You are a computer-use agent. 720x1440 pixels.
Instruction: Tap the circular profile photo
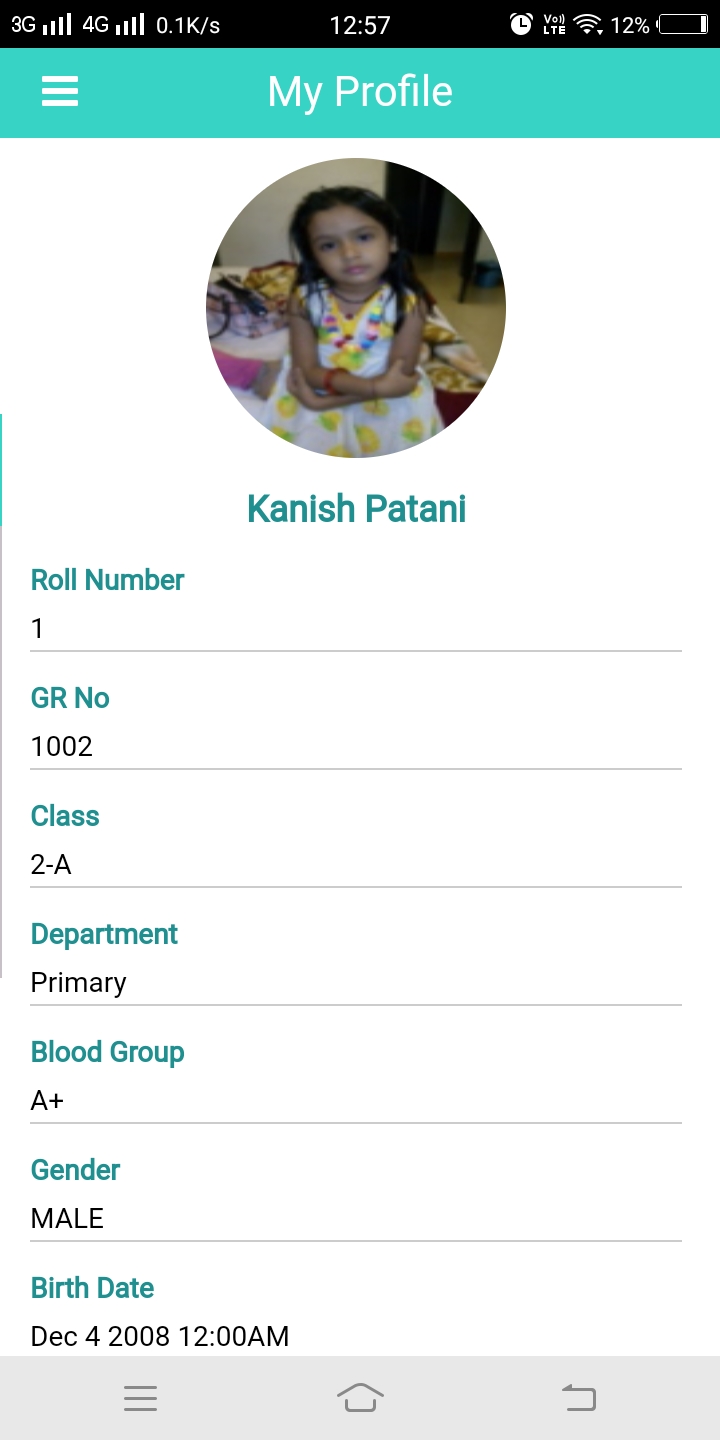356,308
